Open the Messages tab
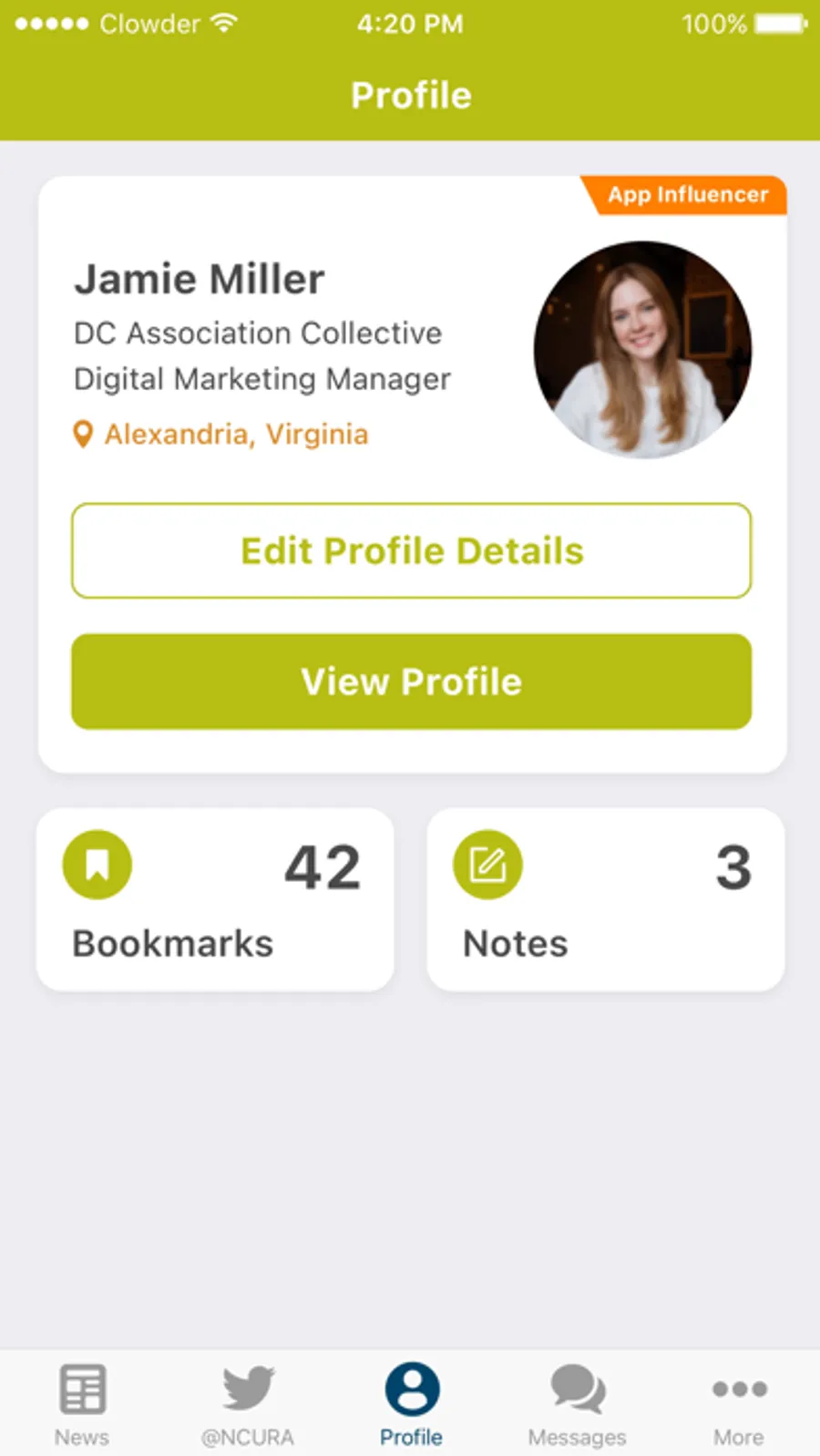This screenshot has height=1456, width=820. click(577, 1403)
